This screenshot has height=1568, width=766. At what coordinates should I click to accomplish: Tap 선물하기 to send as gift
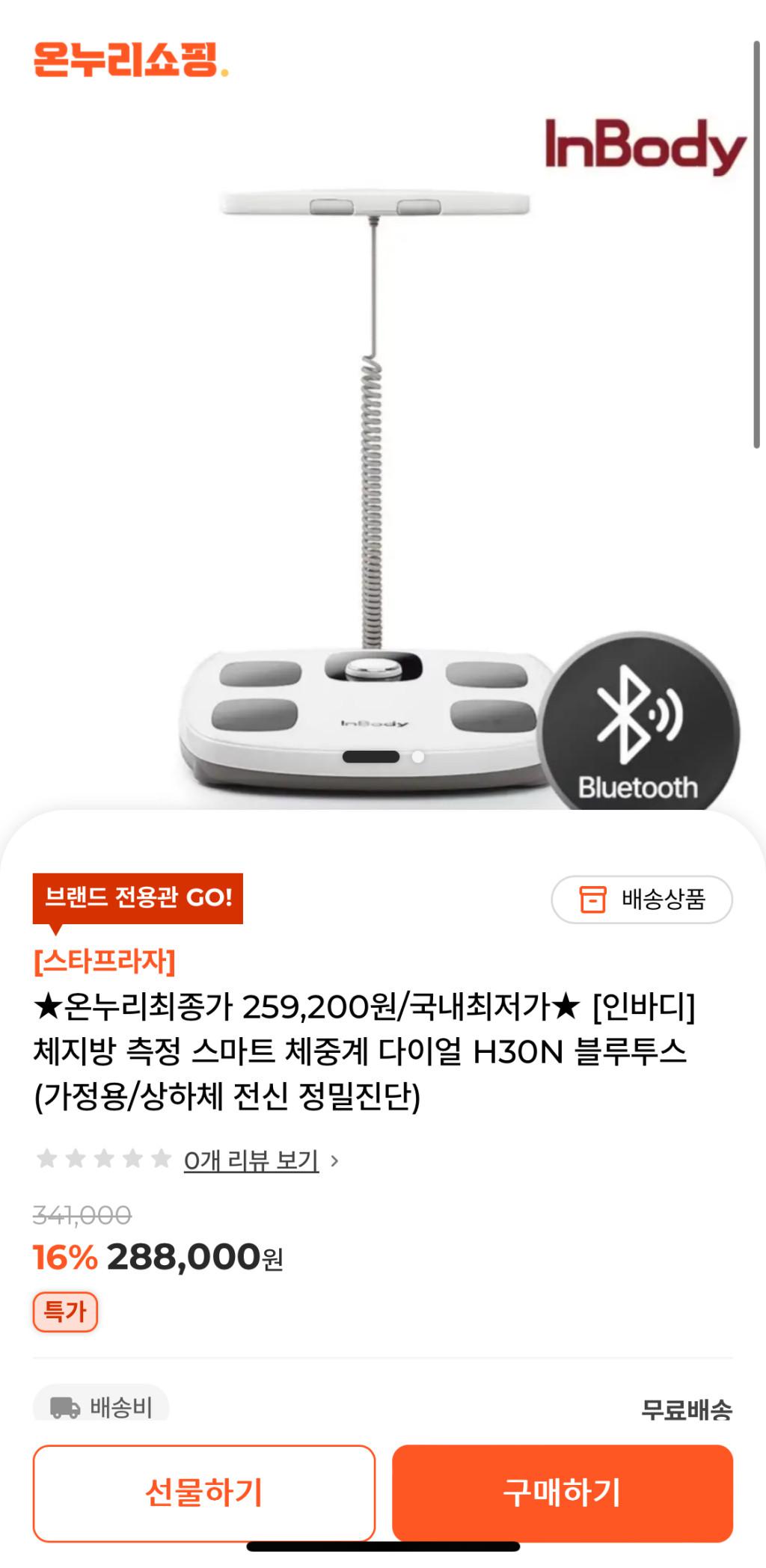203,1492
